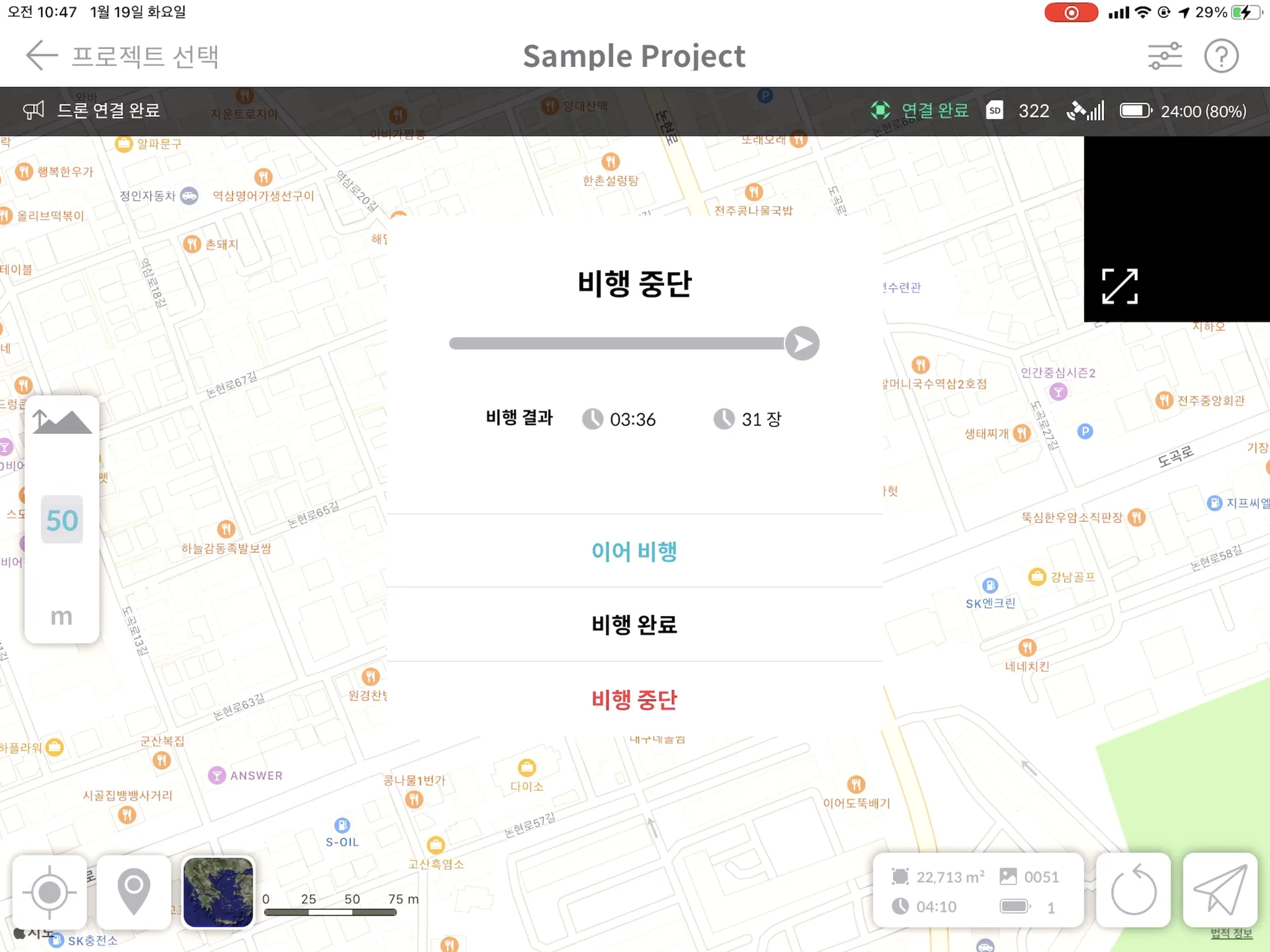Tap the red 비행 중단 option

coord(634,700)
